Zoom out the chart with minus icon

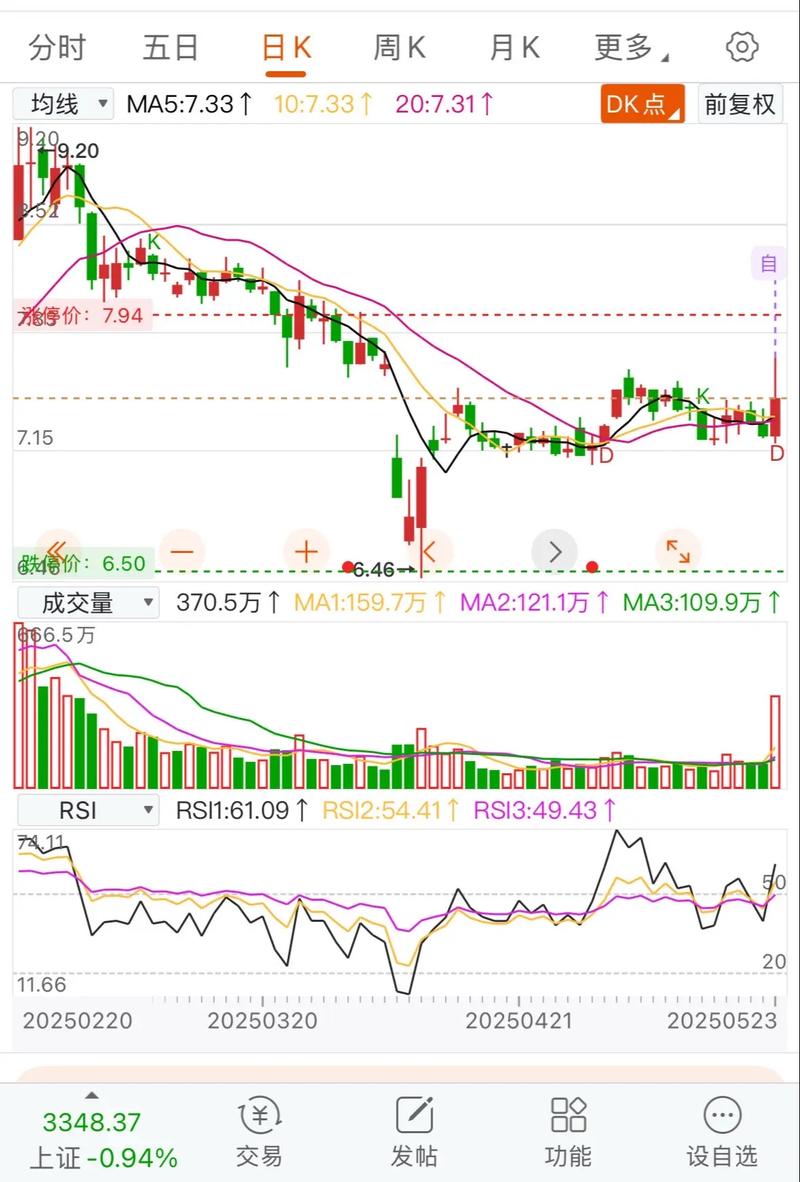(x=182, y=550)
